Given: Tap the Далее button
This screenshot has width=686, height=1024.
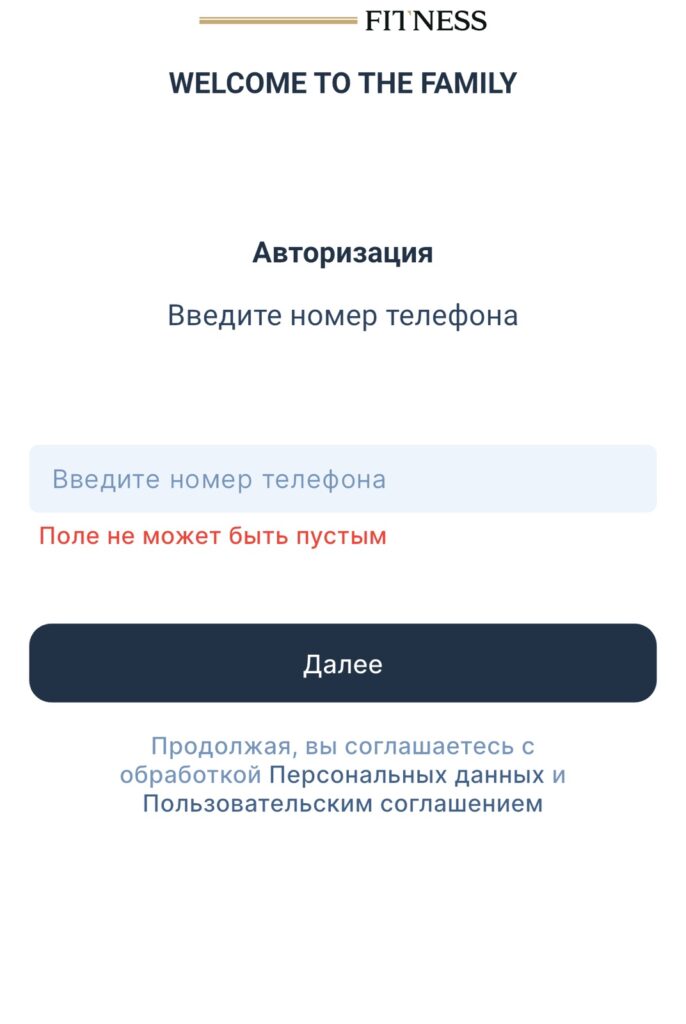Looking at the screenshot, I should coord(342,664).
